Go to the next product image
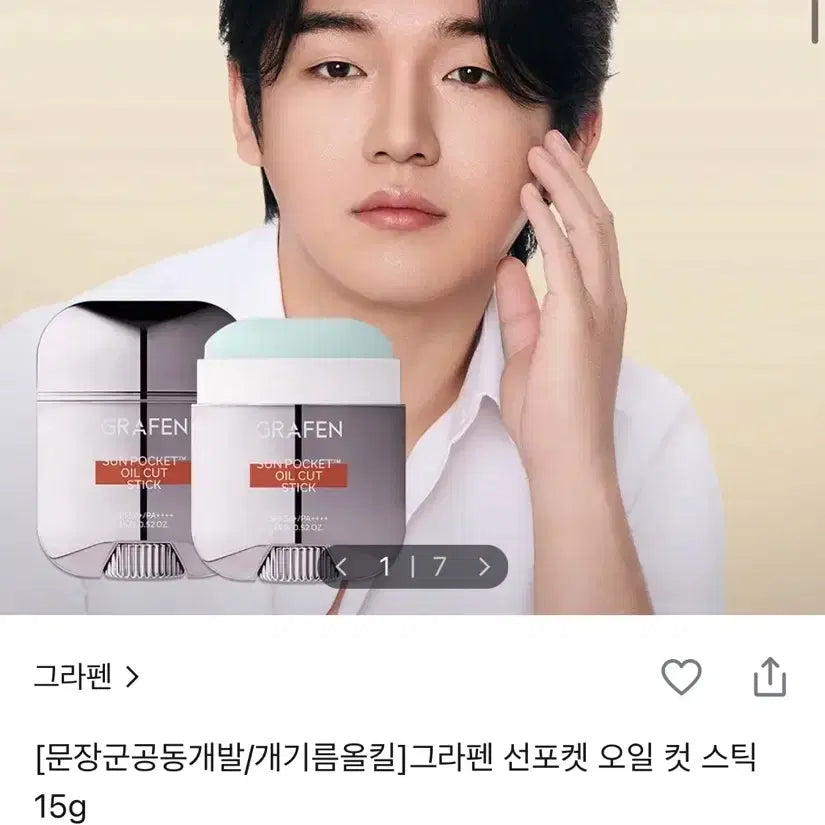This screenshot has width=825, height=825. 485,567
